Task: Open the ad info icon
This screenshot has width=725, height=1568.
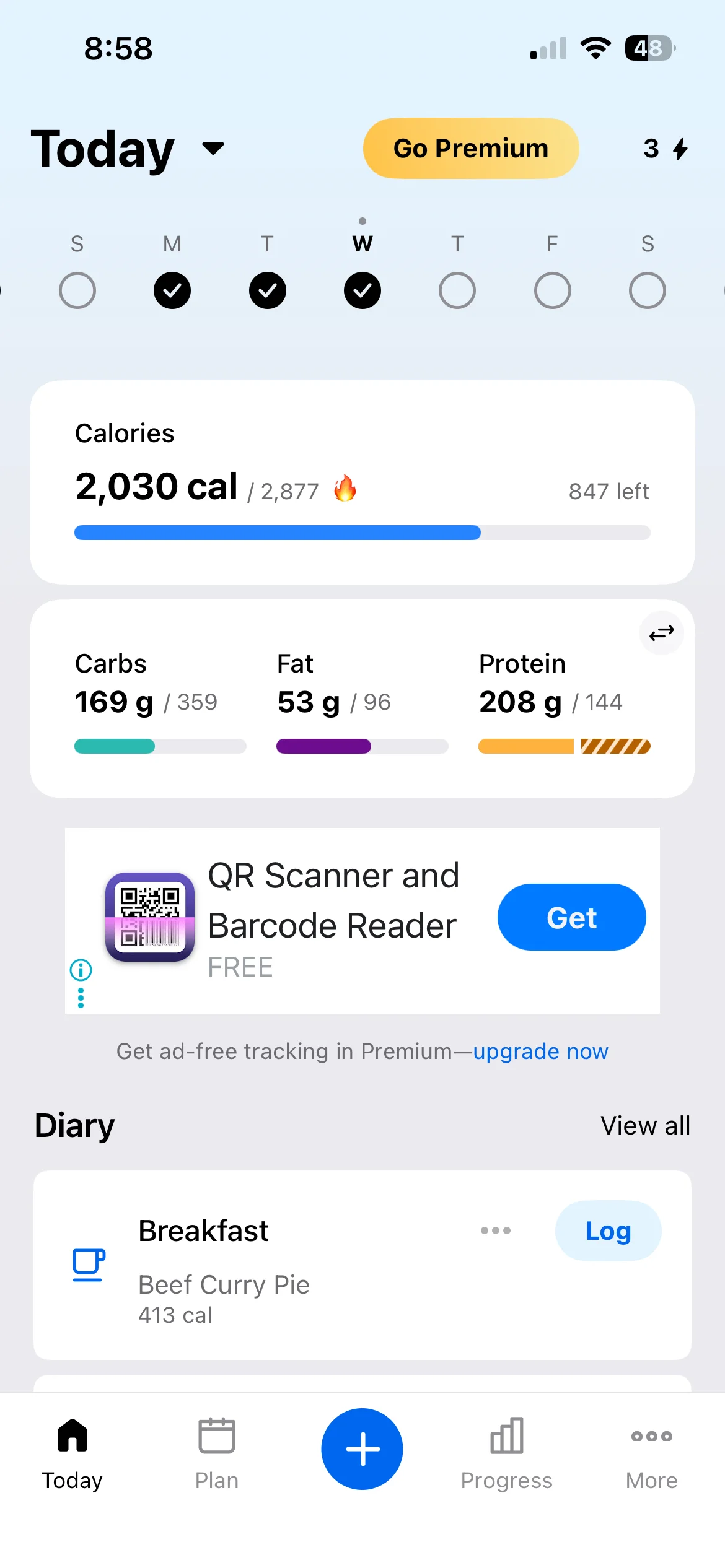Action: click(x=81, y=970)
